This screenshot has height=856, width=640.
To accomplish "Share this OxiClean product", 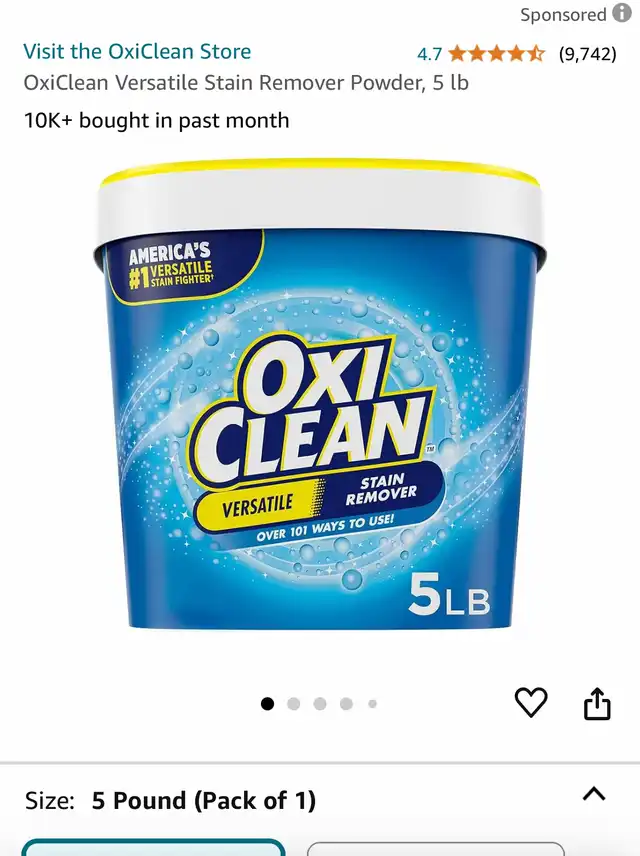I will [597, 703].
